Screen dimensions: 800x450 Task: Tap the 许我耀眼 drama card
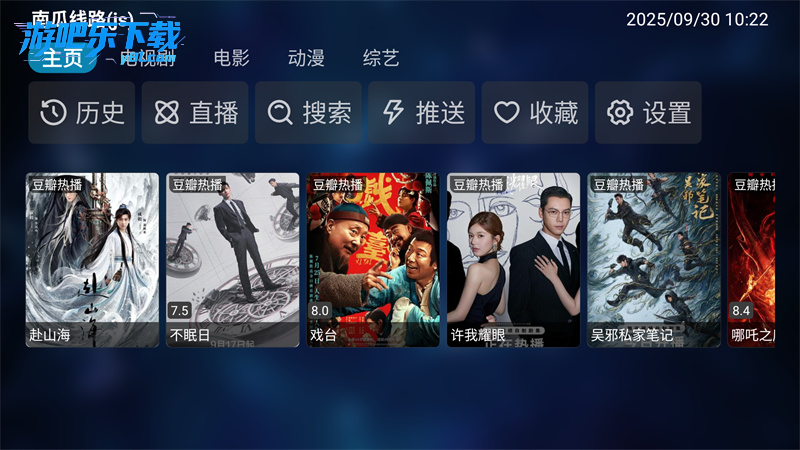pyautogui.click(x=513, y=260)
